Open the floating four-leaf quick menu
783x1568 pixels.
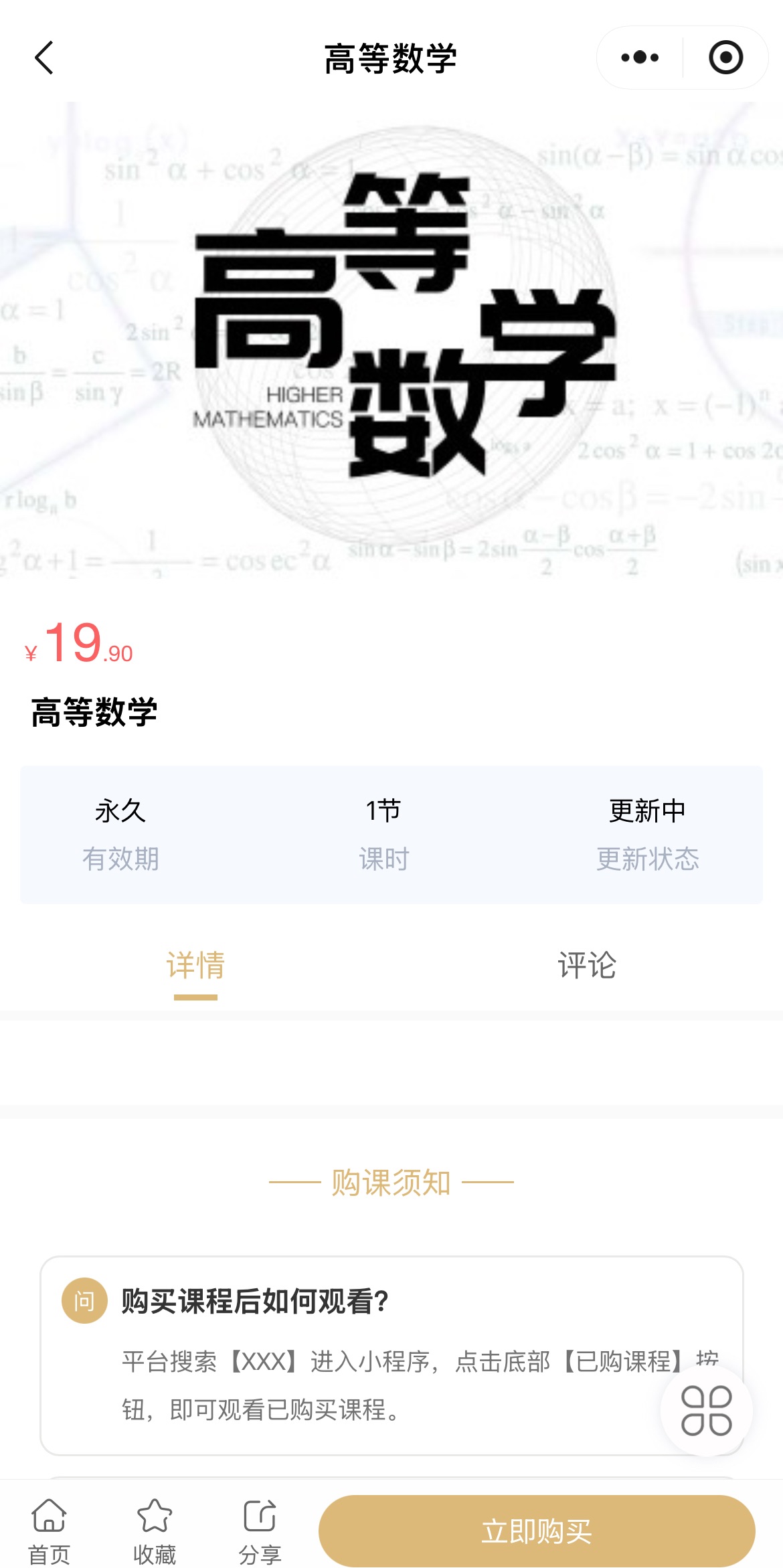coord(706,1411)
